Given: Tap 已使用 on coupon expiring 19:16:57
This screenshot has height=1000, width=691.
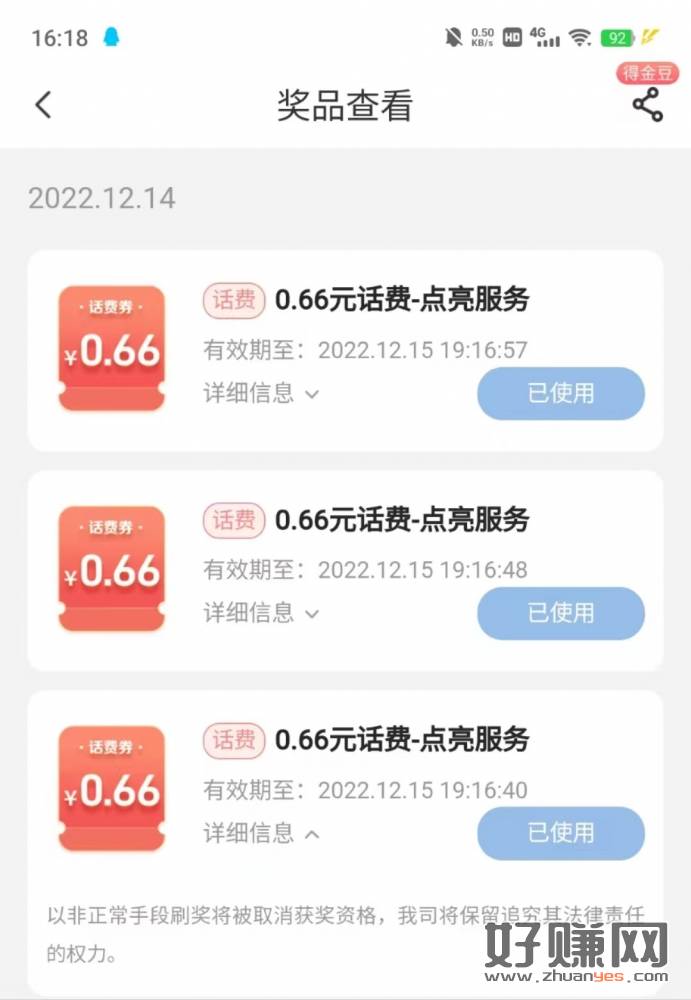Looking at the screenshot, I should tap(560, 393).
